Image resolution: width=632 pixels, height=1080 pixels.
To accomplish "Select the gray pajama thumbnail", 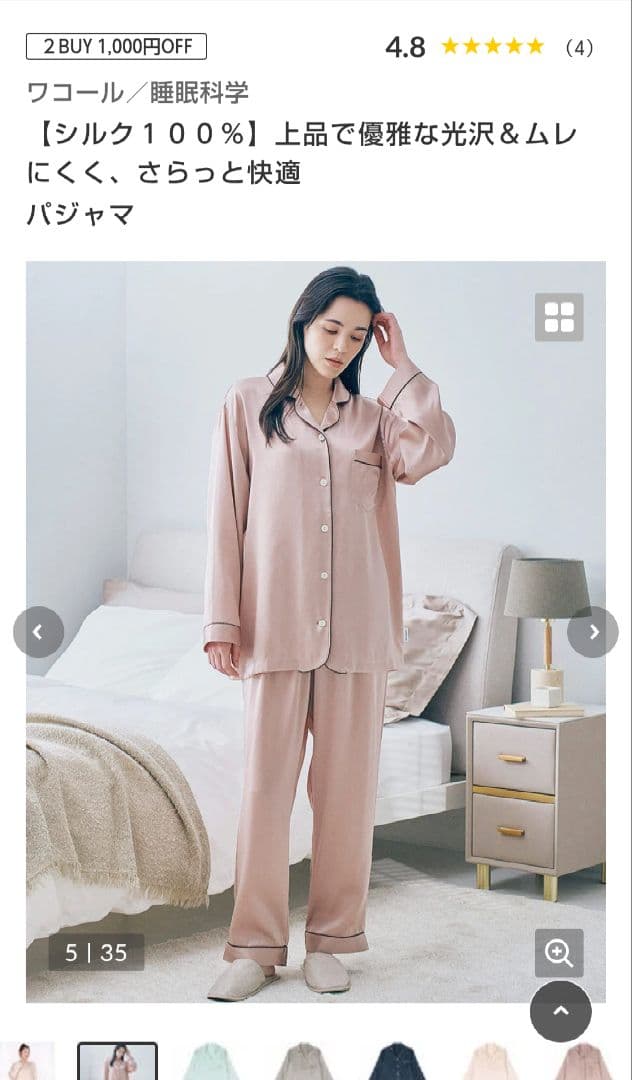I will tap(304, 1063).
